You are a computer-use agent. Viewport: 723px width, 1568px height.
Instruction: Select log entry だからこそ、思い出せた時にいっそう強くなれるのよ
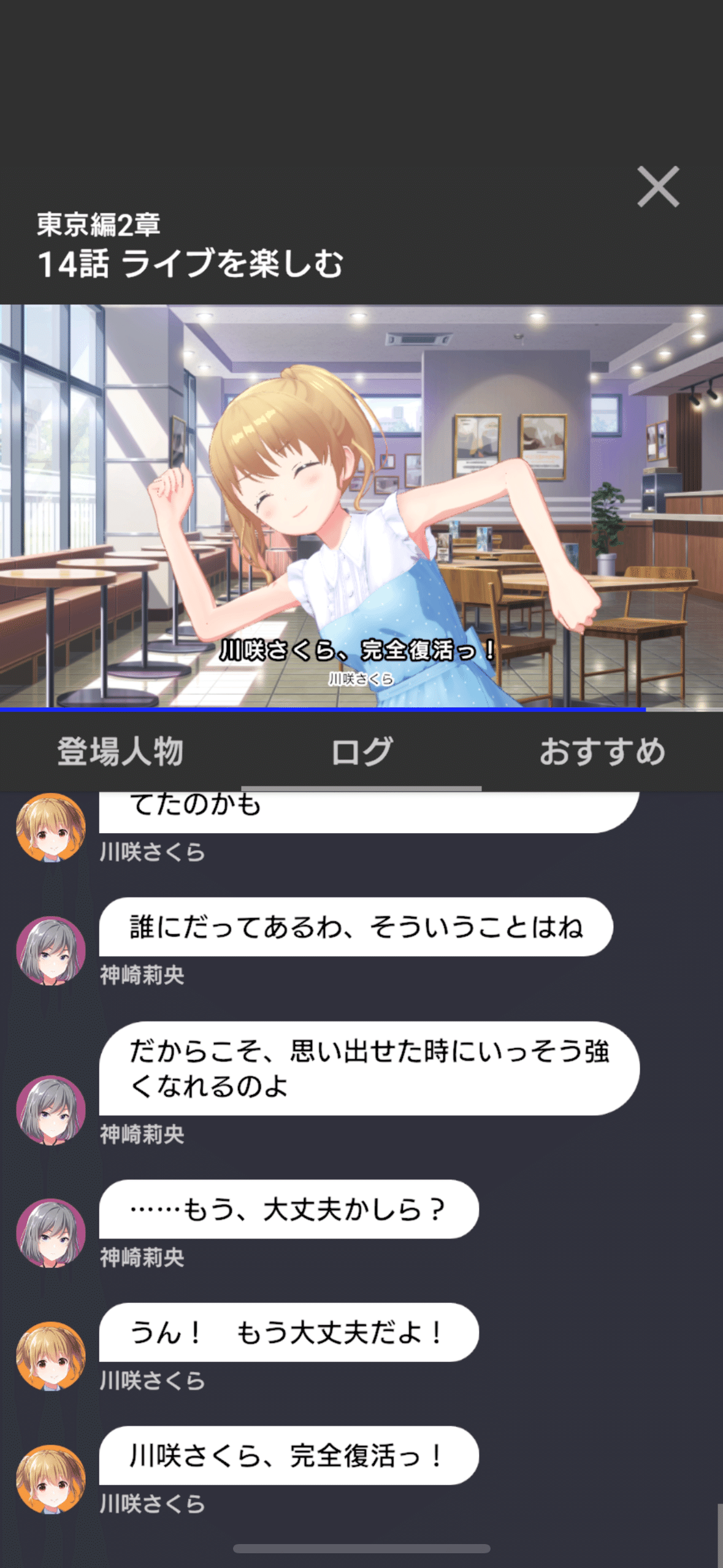click(369, 1068)
